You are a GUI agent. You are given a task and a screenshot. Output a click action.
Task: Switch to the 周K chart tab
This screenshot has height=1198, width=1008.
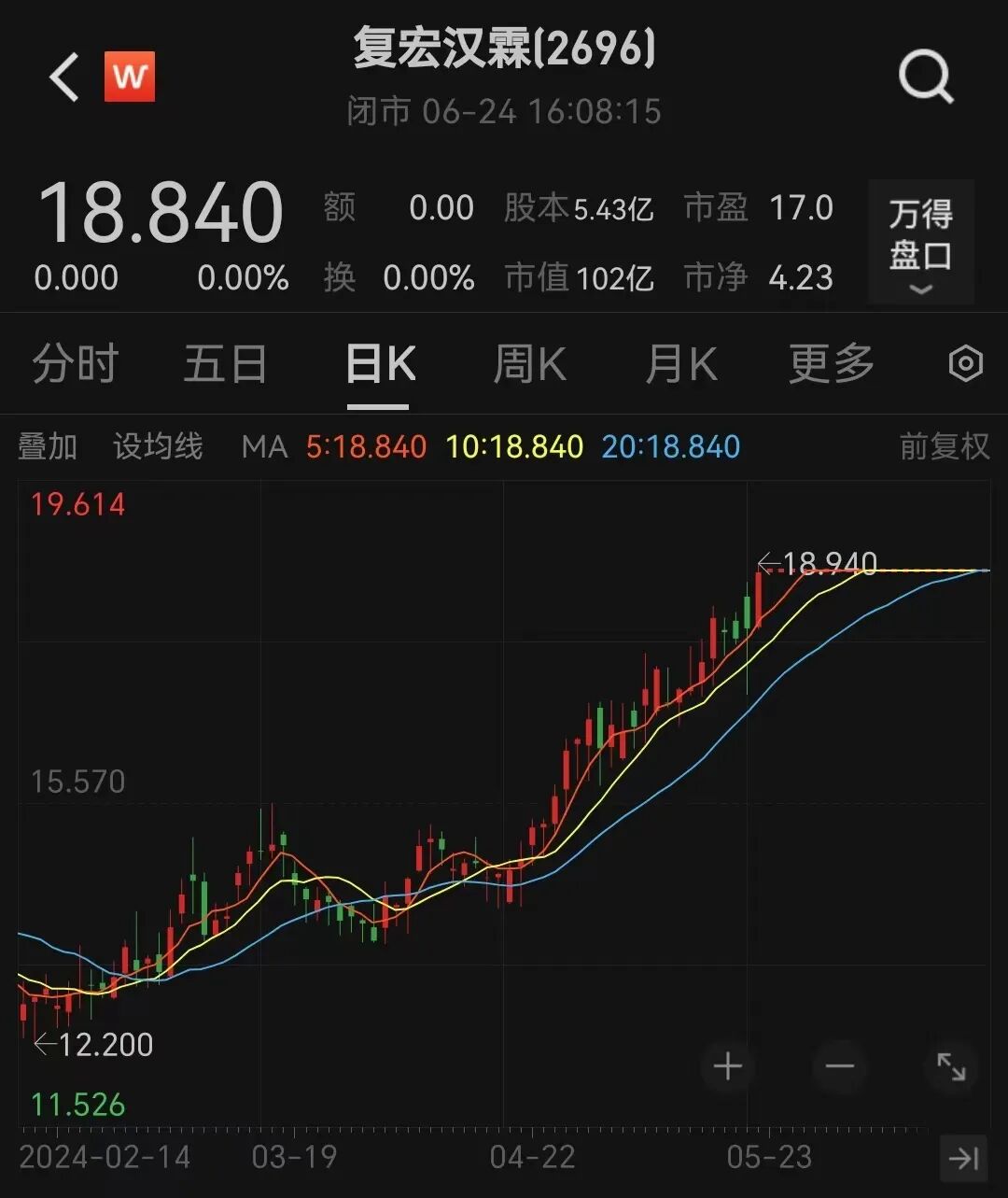(x=529, y=363)
